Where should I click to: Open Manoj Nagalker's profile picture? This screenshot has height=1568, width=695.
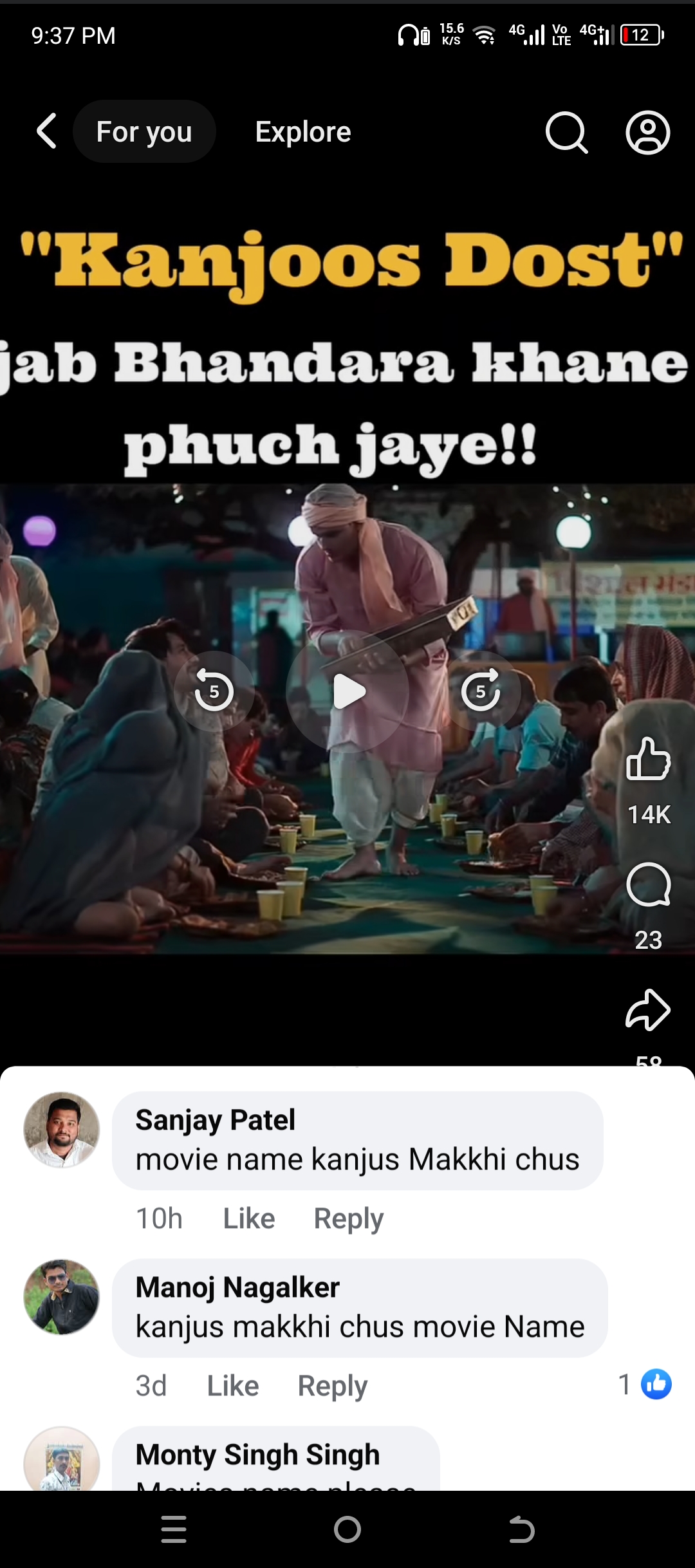[x=62, y=1297]
